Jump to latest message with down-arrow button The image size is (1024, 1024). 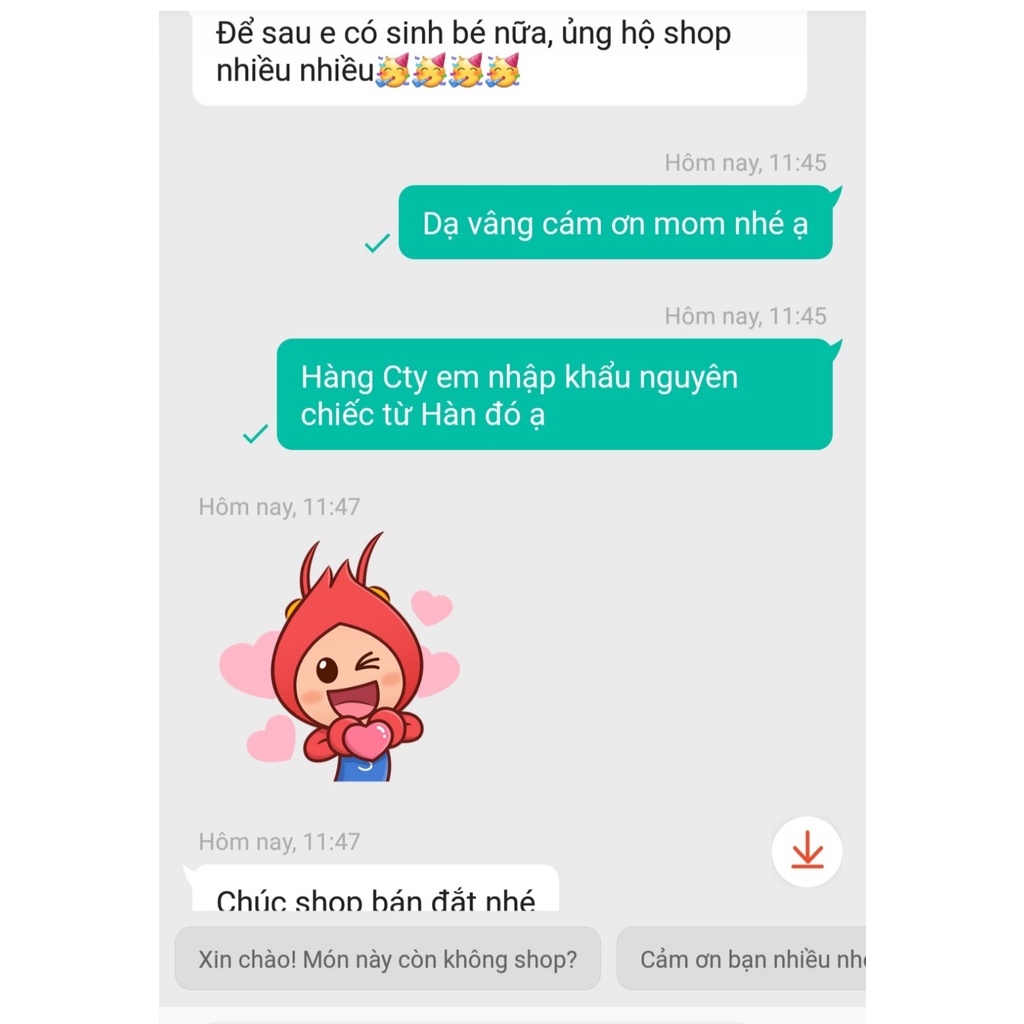[x=806, y=852]
